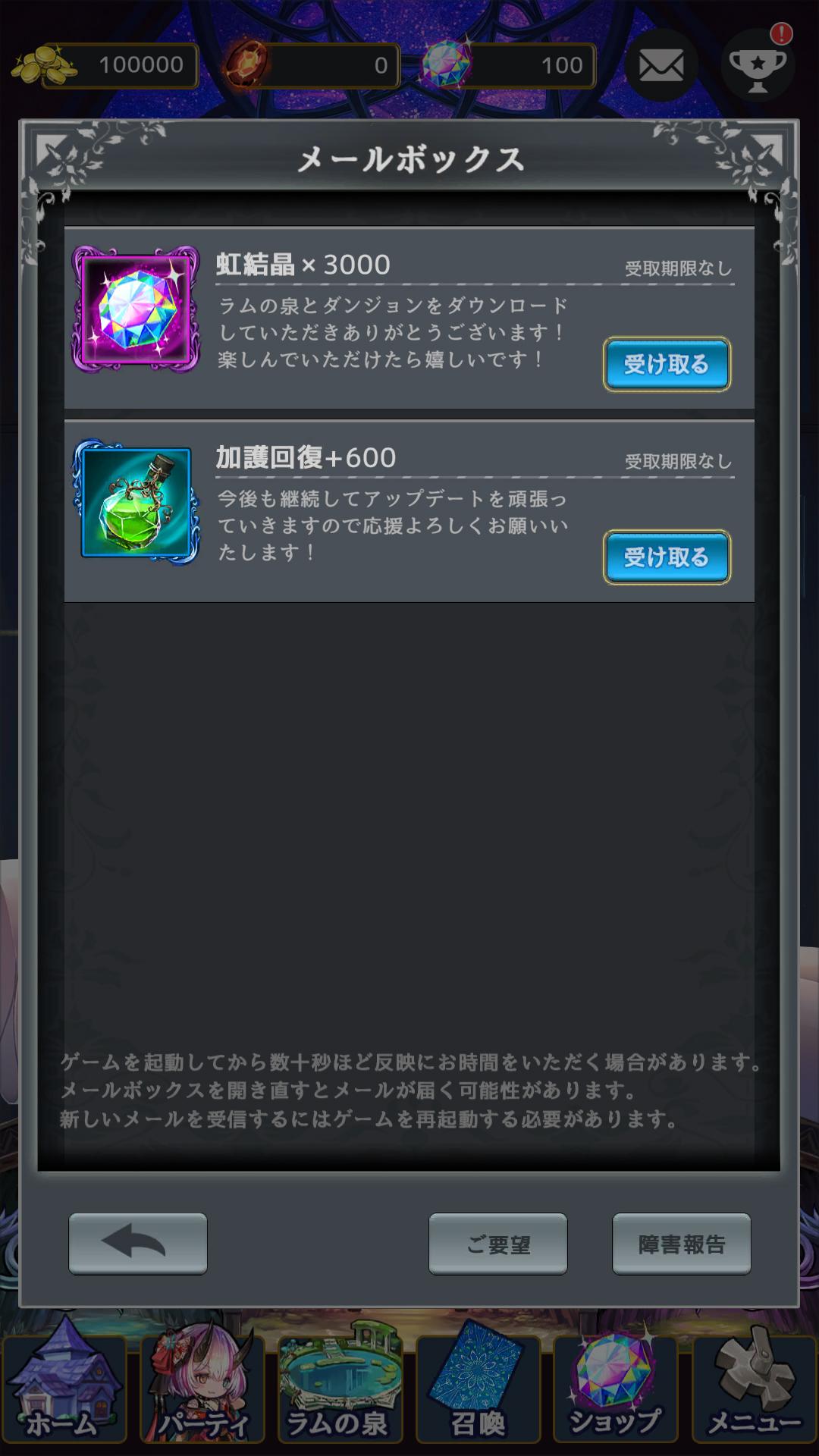Screen dimensions: 819x1456
Task: Open the ご要望 request form
Action: 497,1244
